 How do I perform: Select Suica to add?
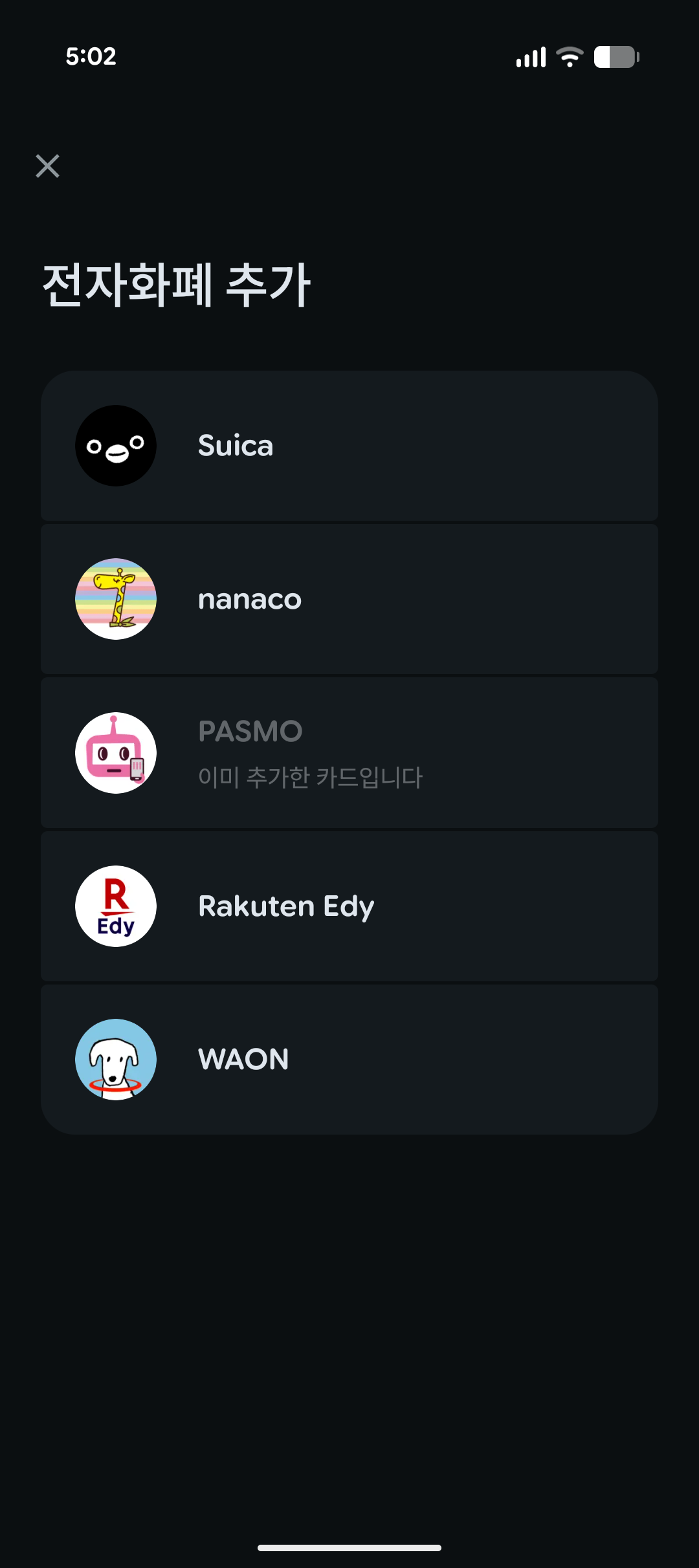pos(349,446)
